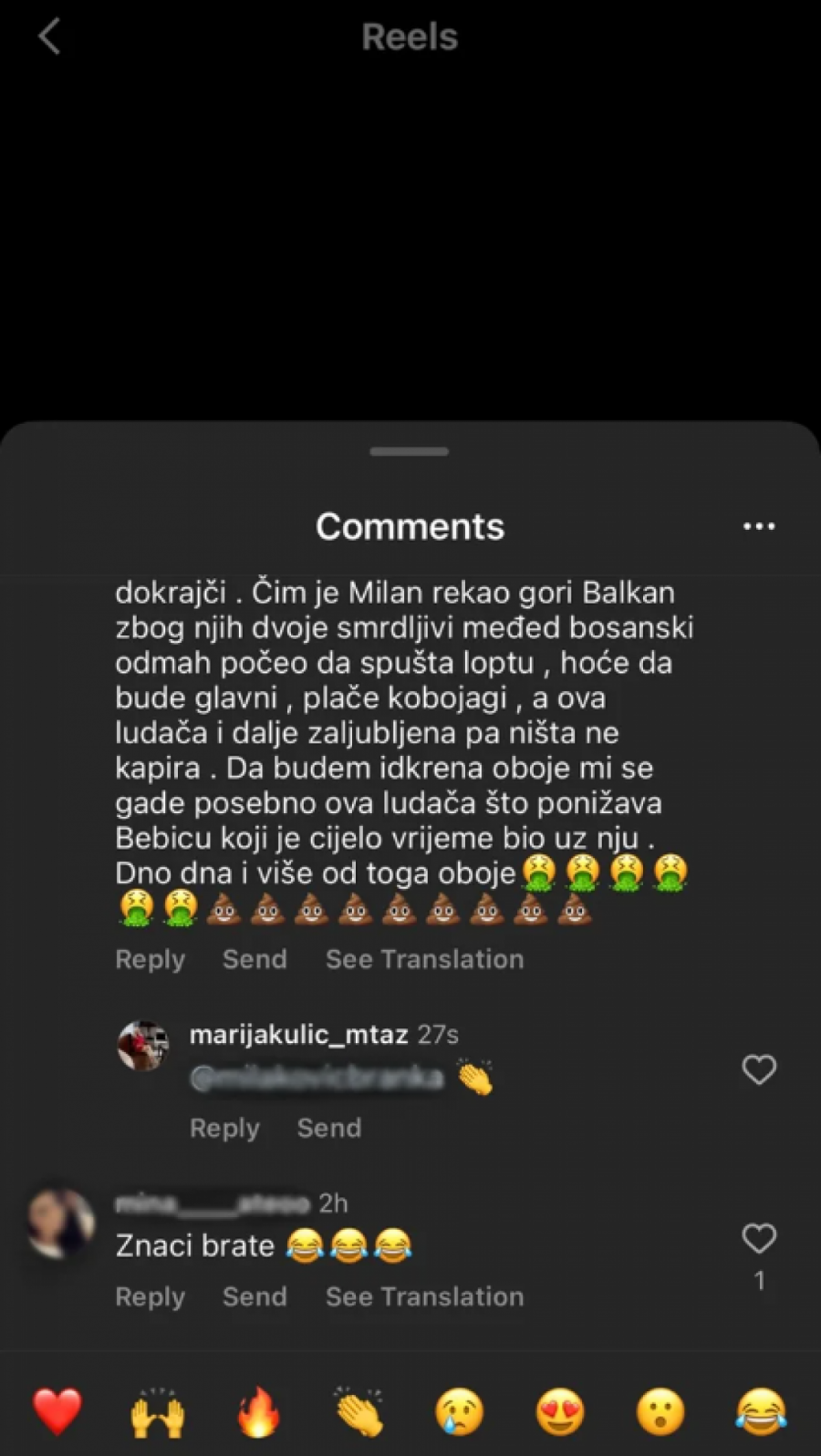Unlike the 'Znaci brate' comment heart

click(759, 1237)
